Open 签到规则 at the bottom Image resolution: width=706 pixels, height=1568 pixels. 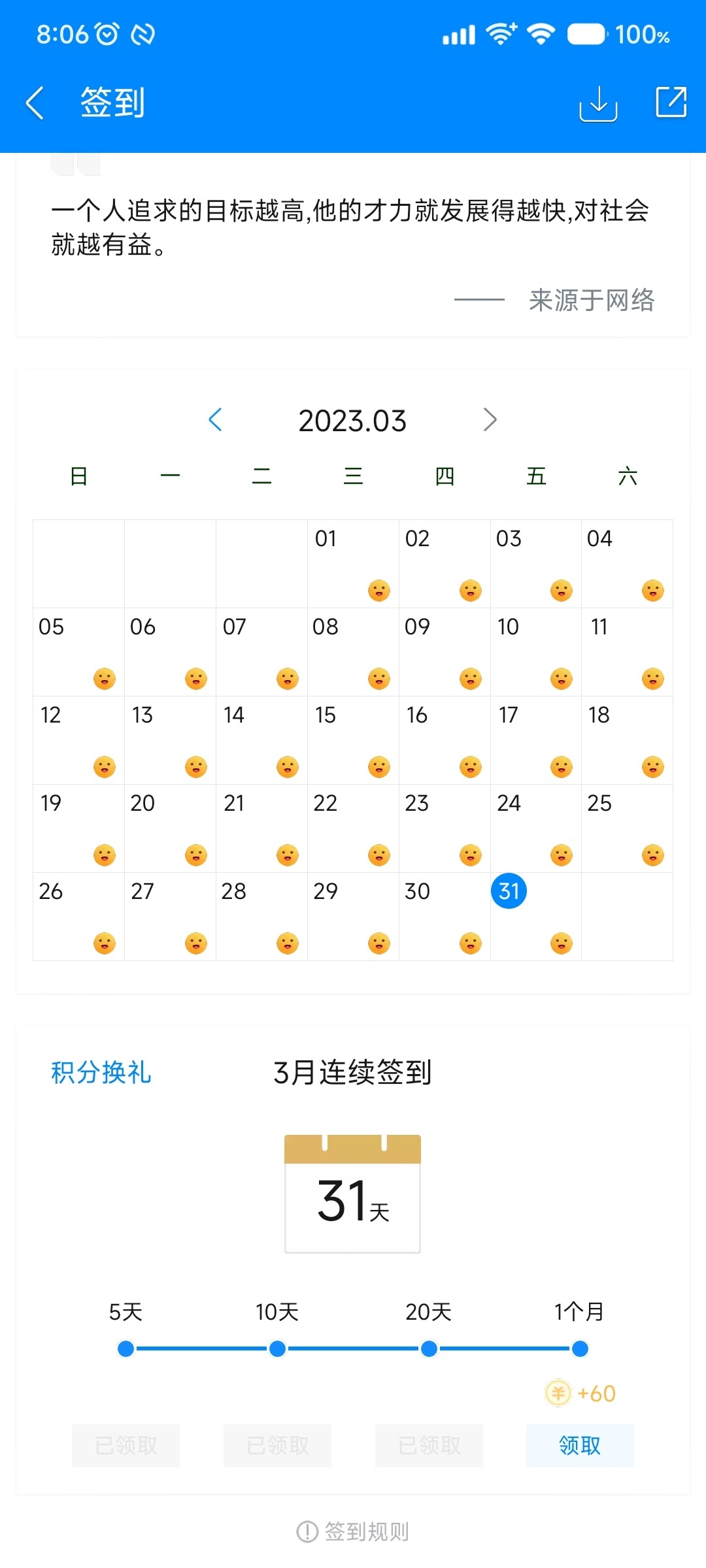click(353, 1531)
